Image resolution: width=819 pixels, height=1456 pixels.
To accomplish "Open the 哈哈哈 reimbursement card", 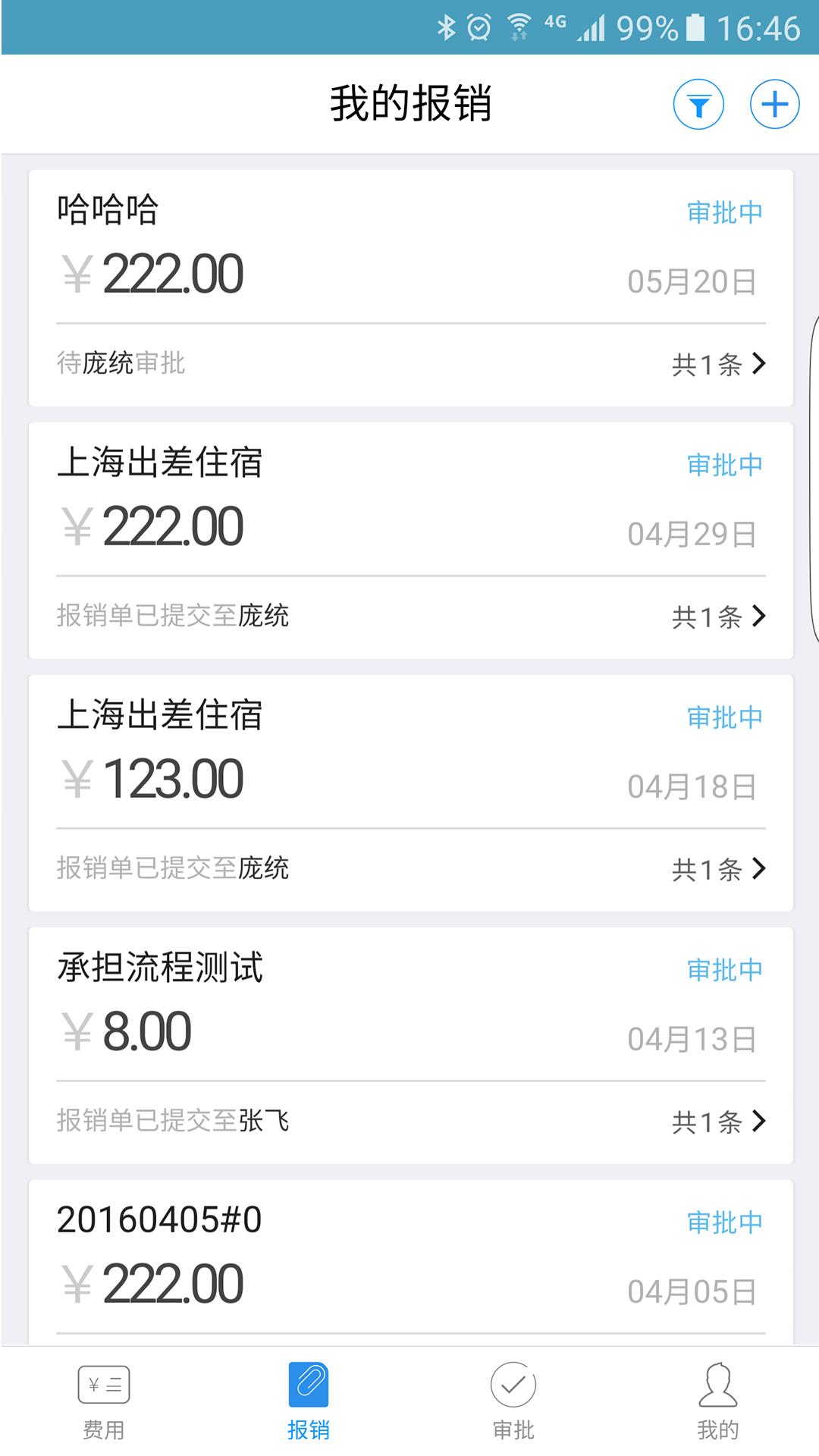I will (x=411, y=288).
